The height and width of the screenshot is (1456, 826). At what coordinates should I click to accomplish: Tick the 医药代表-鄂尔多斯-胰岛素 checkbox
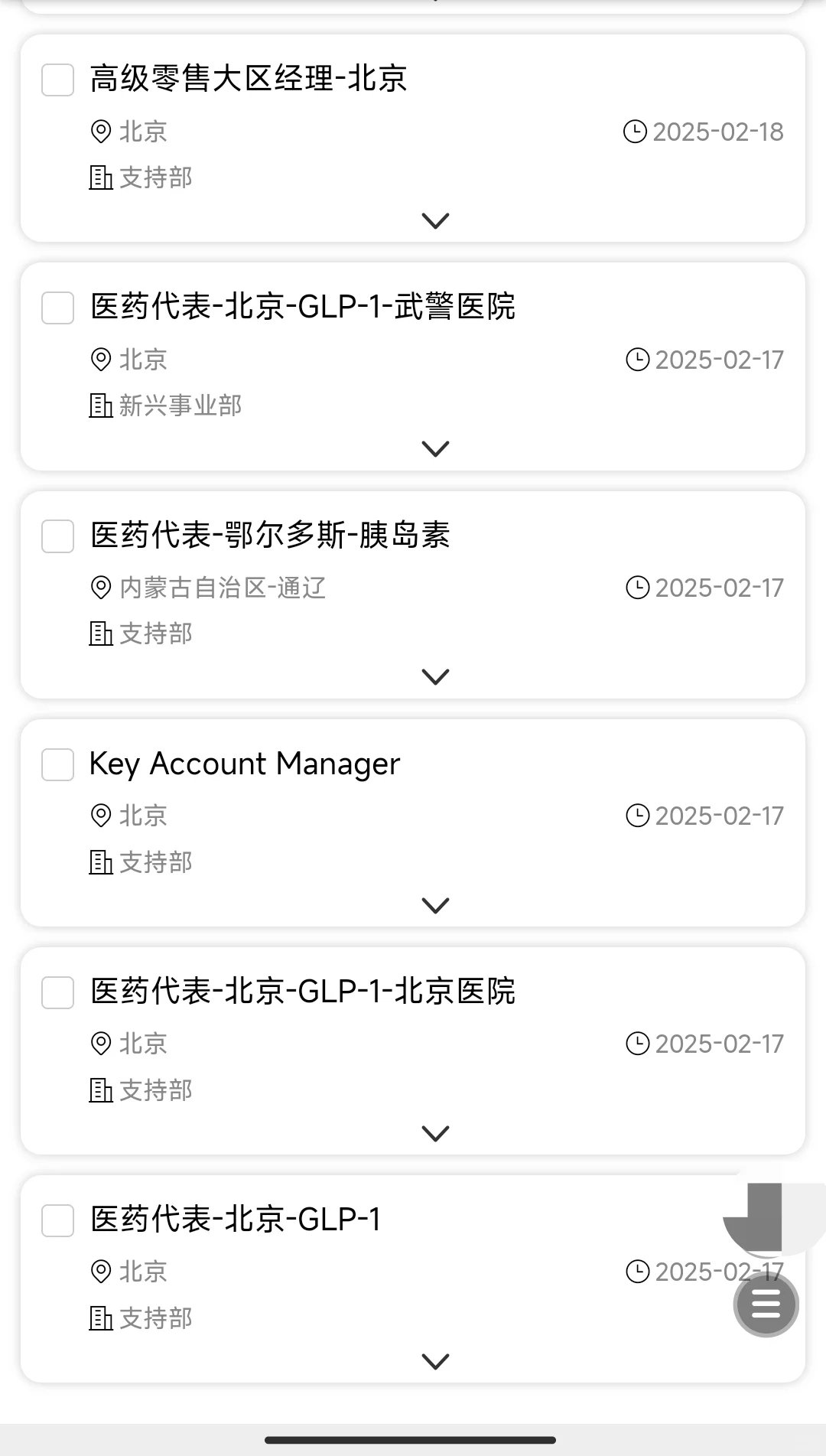pyautogui.click(x=57, y=536)
